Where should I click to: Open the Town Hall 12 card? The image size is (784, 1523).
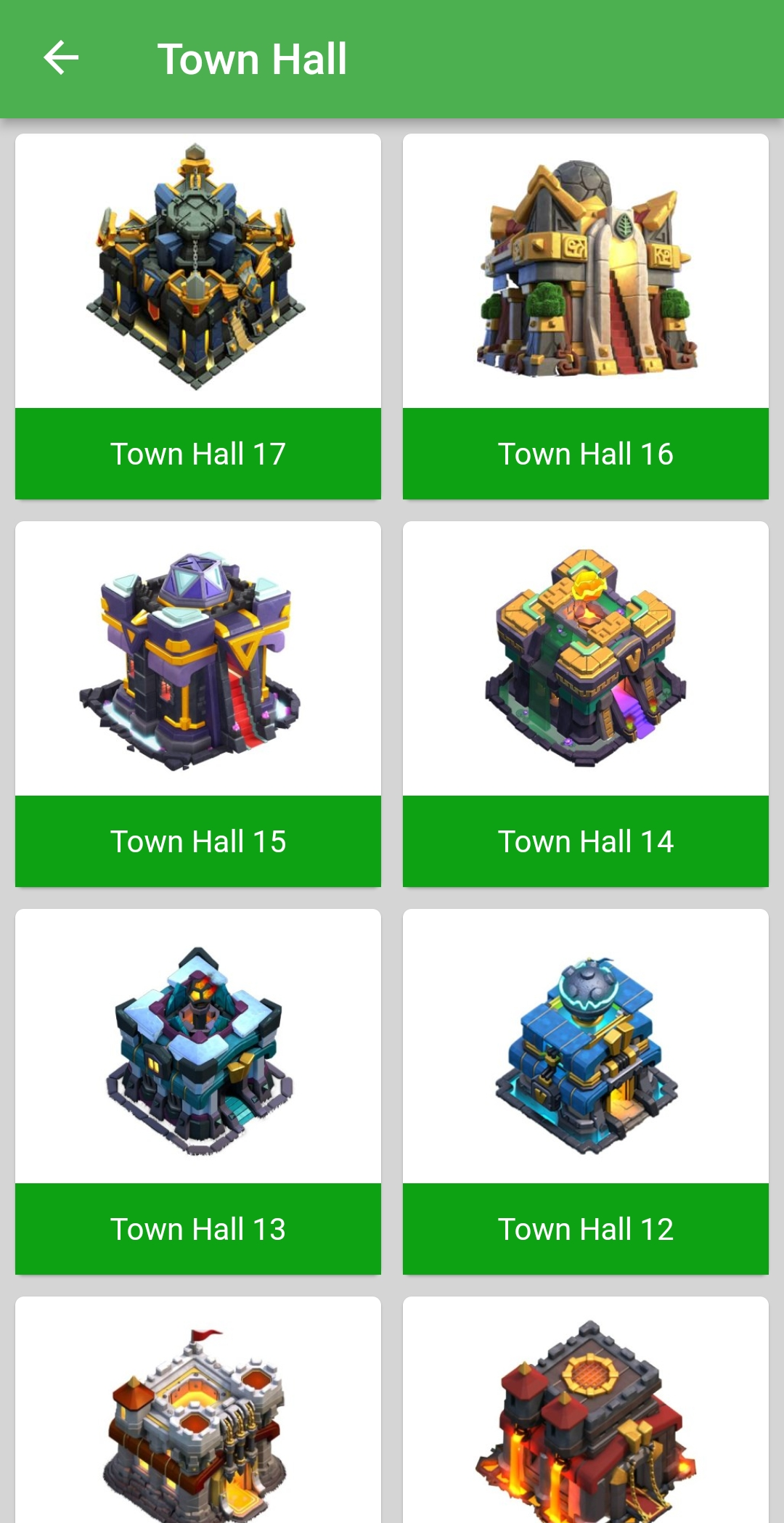(585, 1091)
